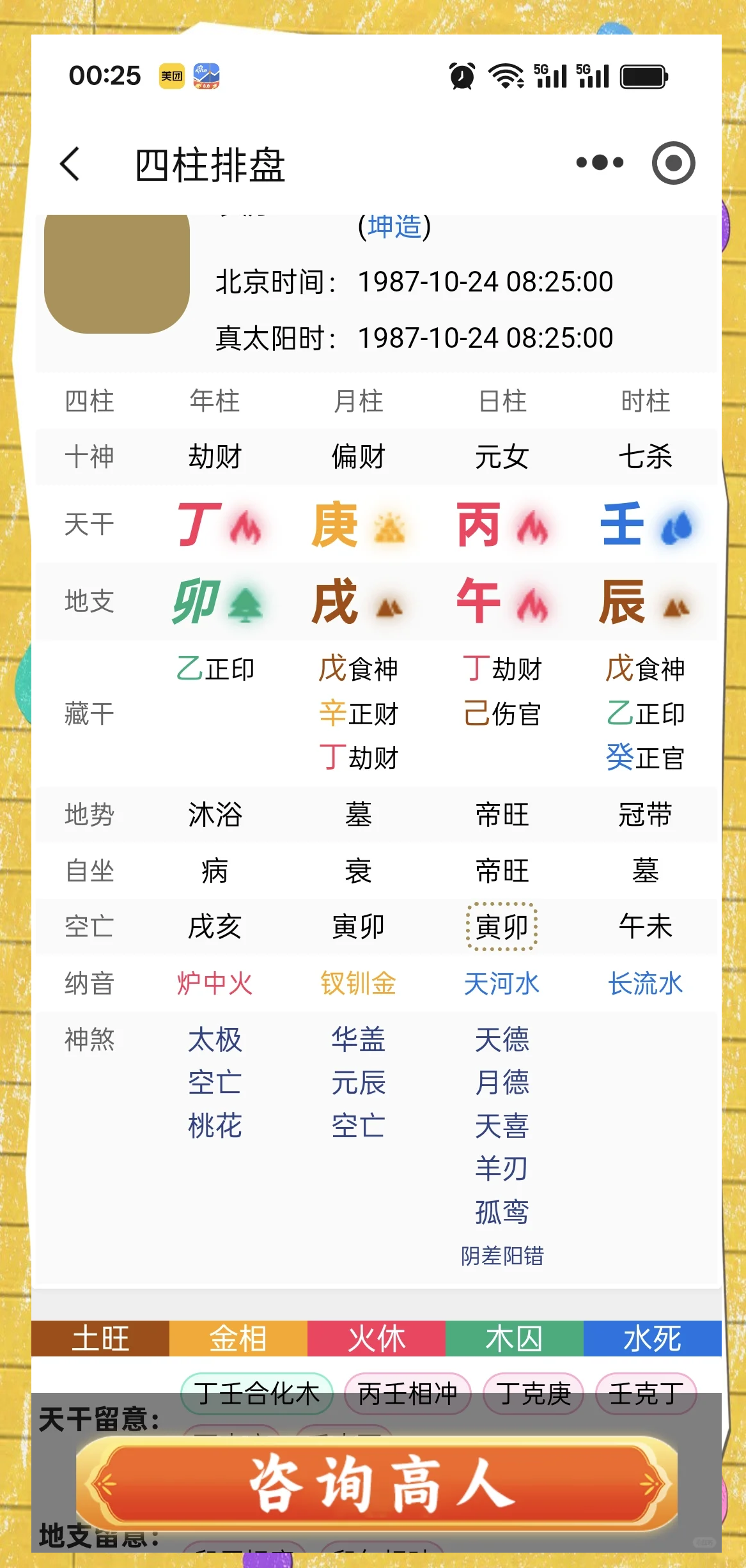Open the 华盖 shensha explanation
Screen dimensions: 746x1568
[358, 1040]
